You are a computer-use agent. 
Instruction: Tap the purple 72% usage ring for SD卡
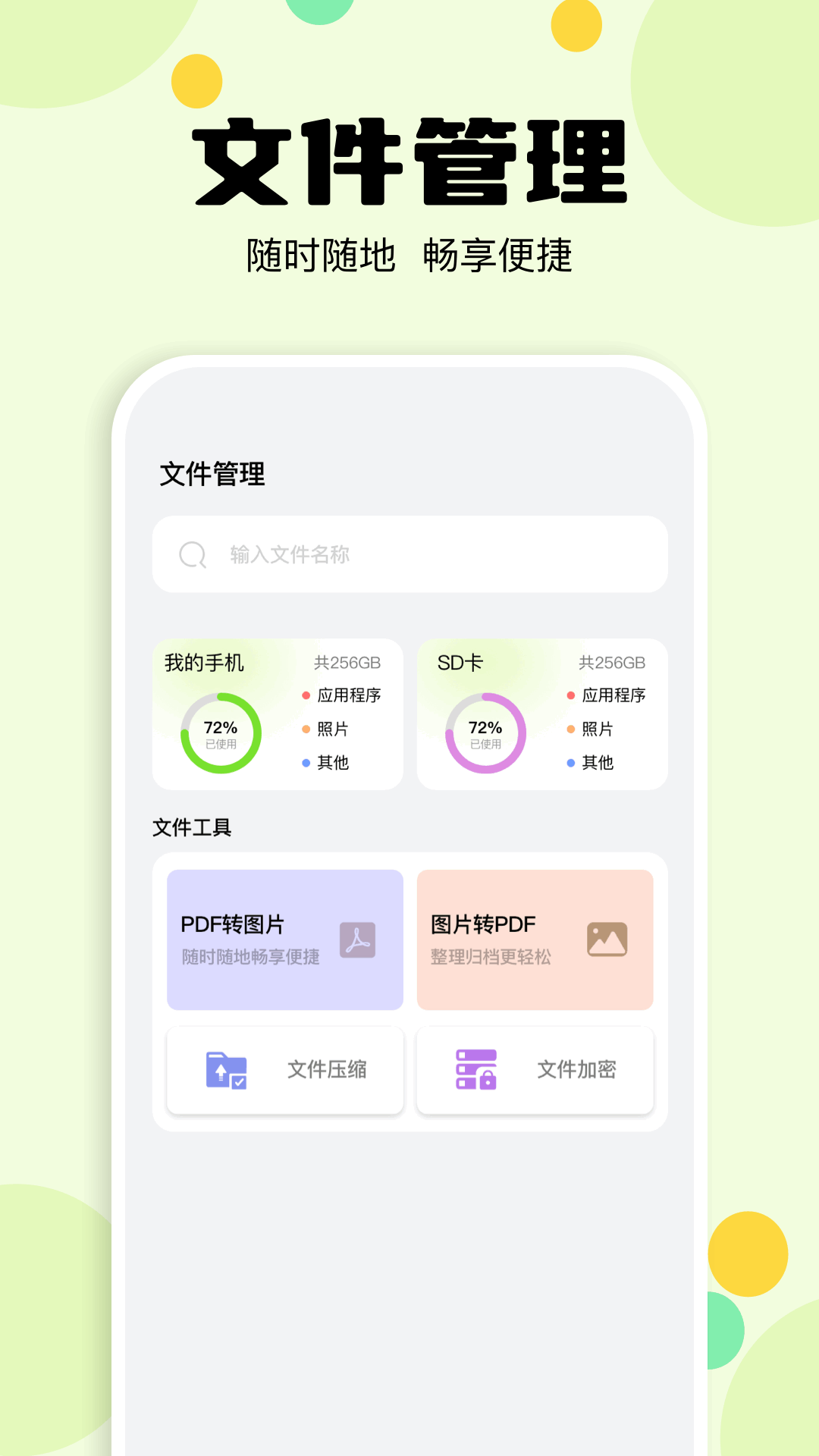click(485, 733)
